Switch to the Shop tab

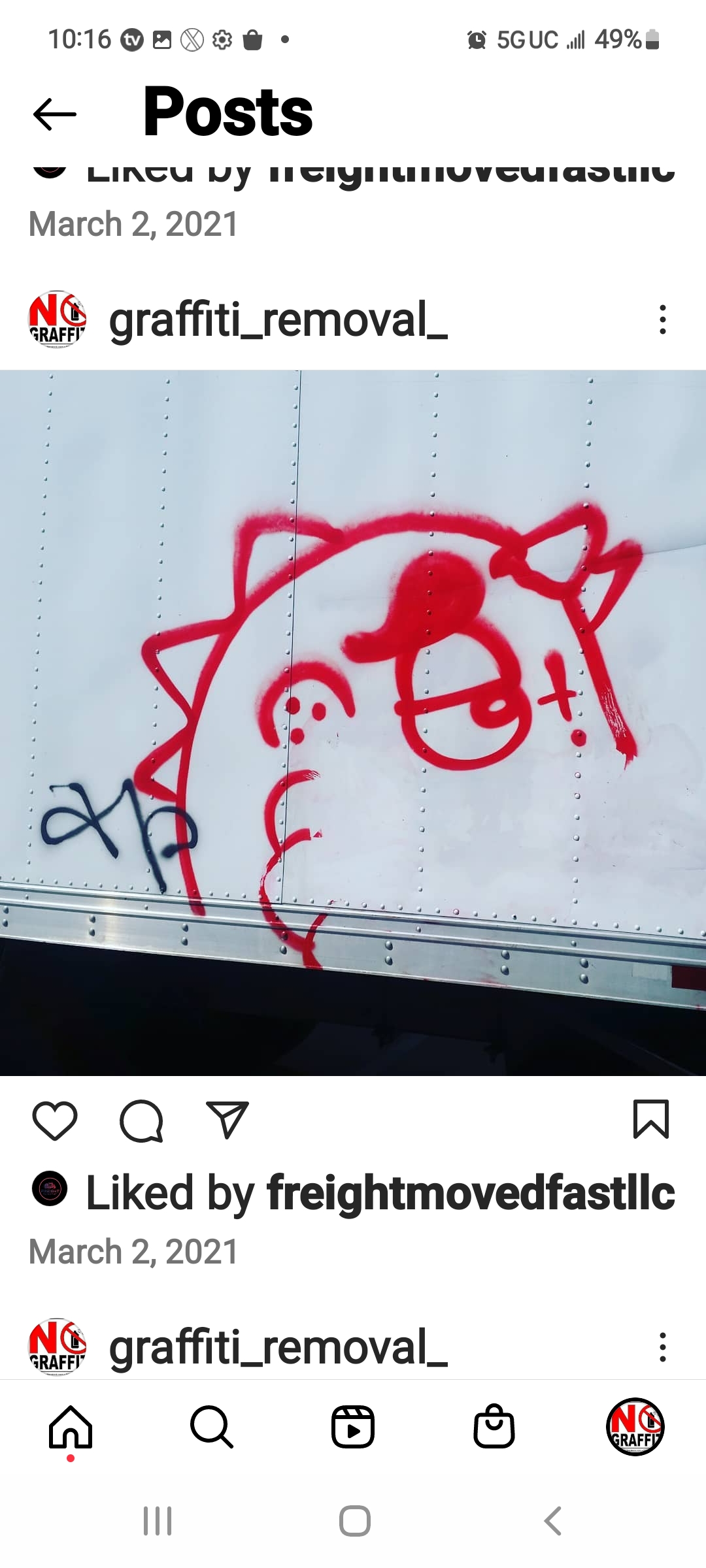[x=494, y=1428]
